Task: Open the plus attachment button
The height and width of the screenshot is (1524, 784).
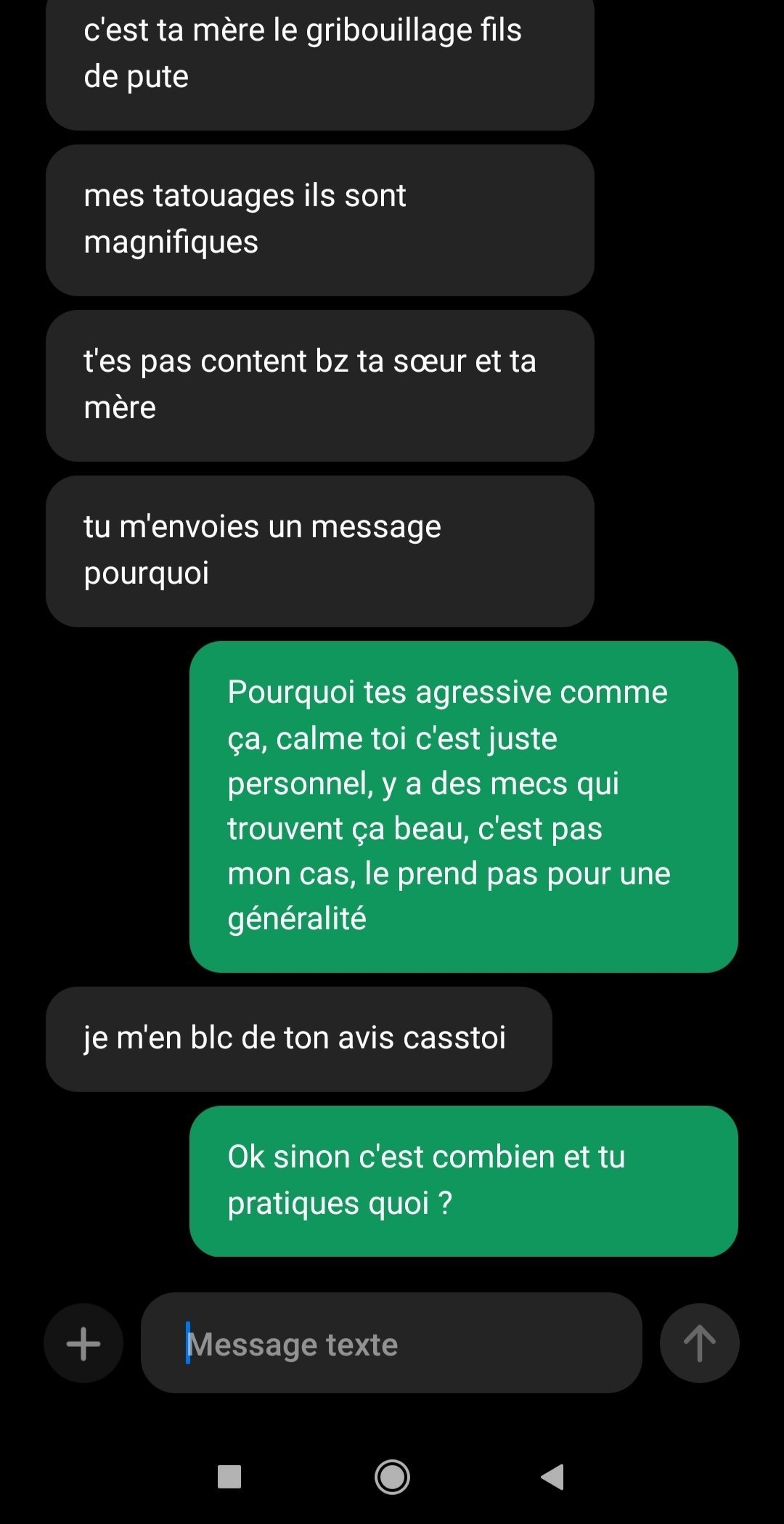Action: click(83, 1343)
